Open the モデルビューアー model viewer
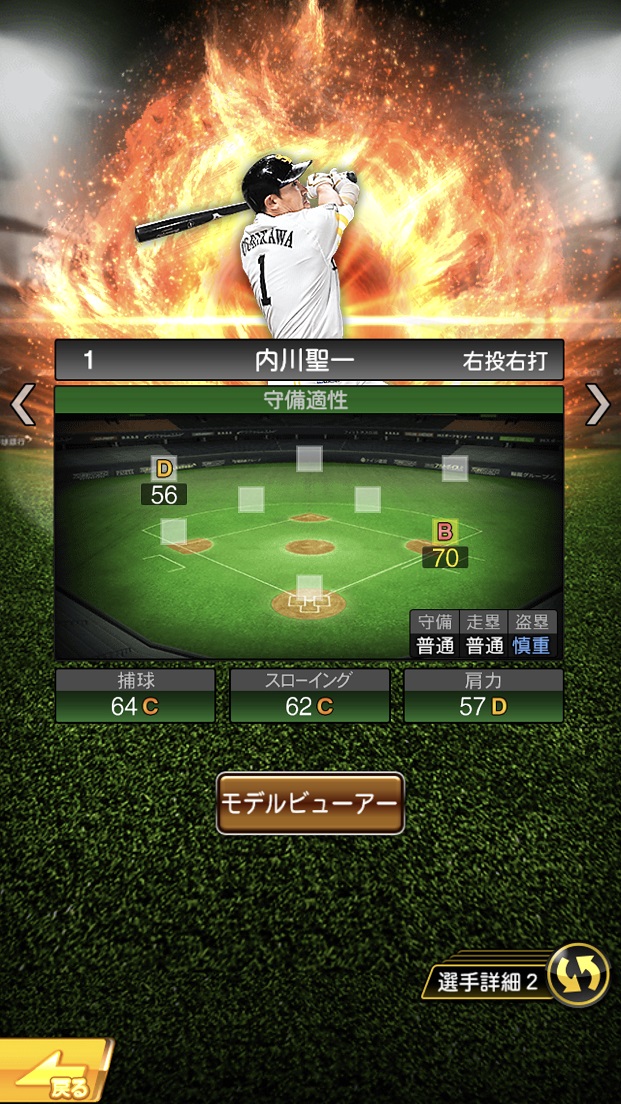Screen dimensions: 621x1104 pyautogui.click(x=310, y=803)
